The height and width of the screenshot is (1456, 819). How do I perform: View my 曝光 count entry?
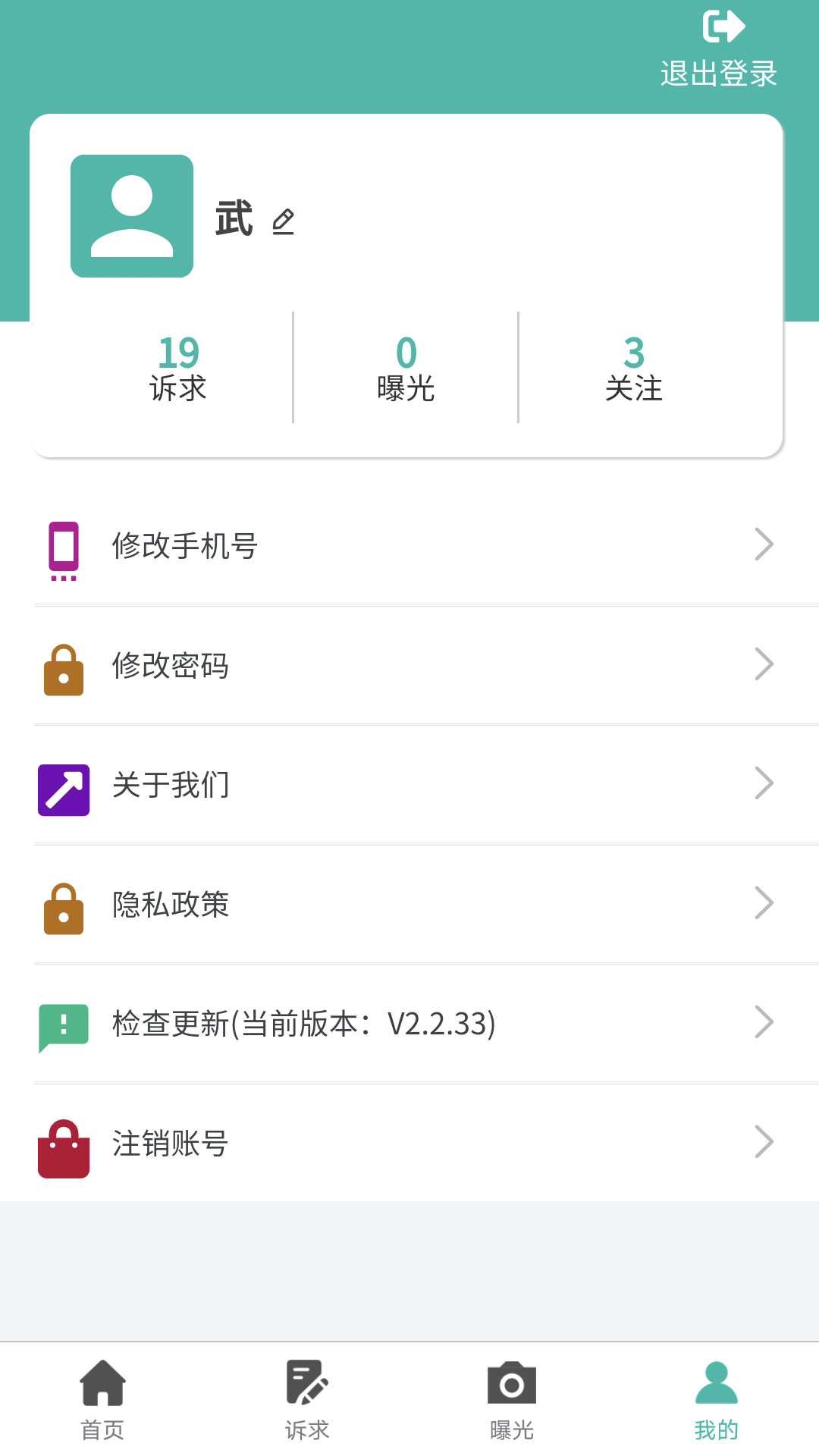(406, 369)
